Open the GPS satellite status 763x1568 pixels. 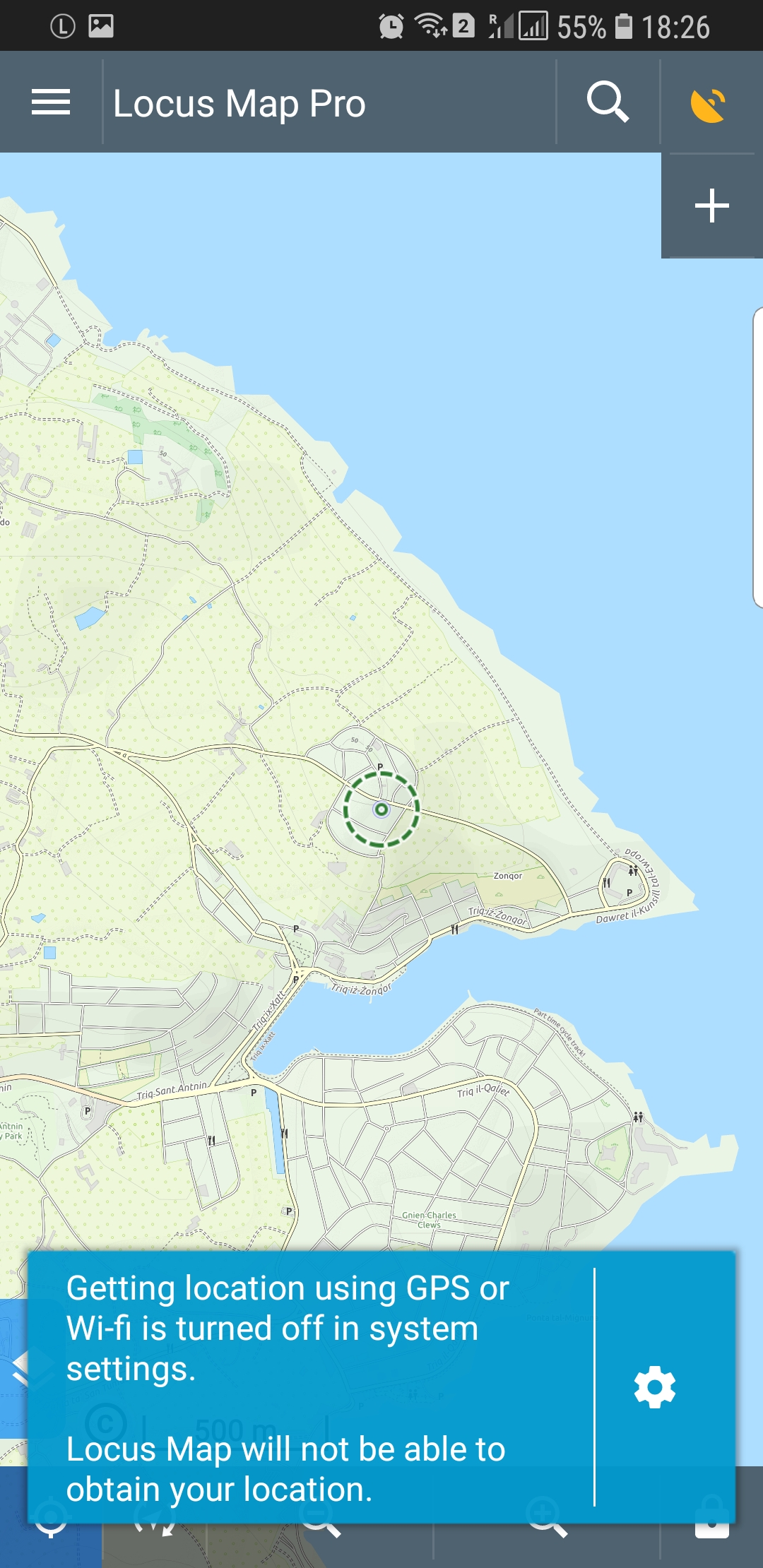tap(709, 105)
